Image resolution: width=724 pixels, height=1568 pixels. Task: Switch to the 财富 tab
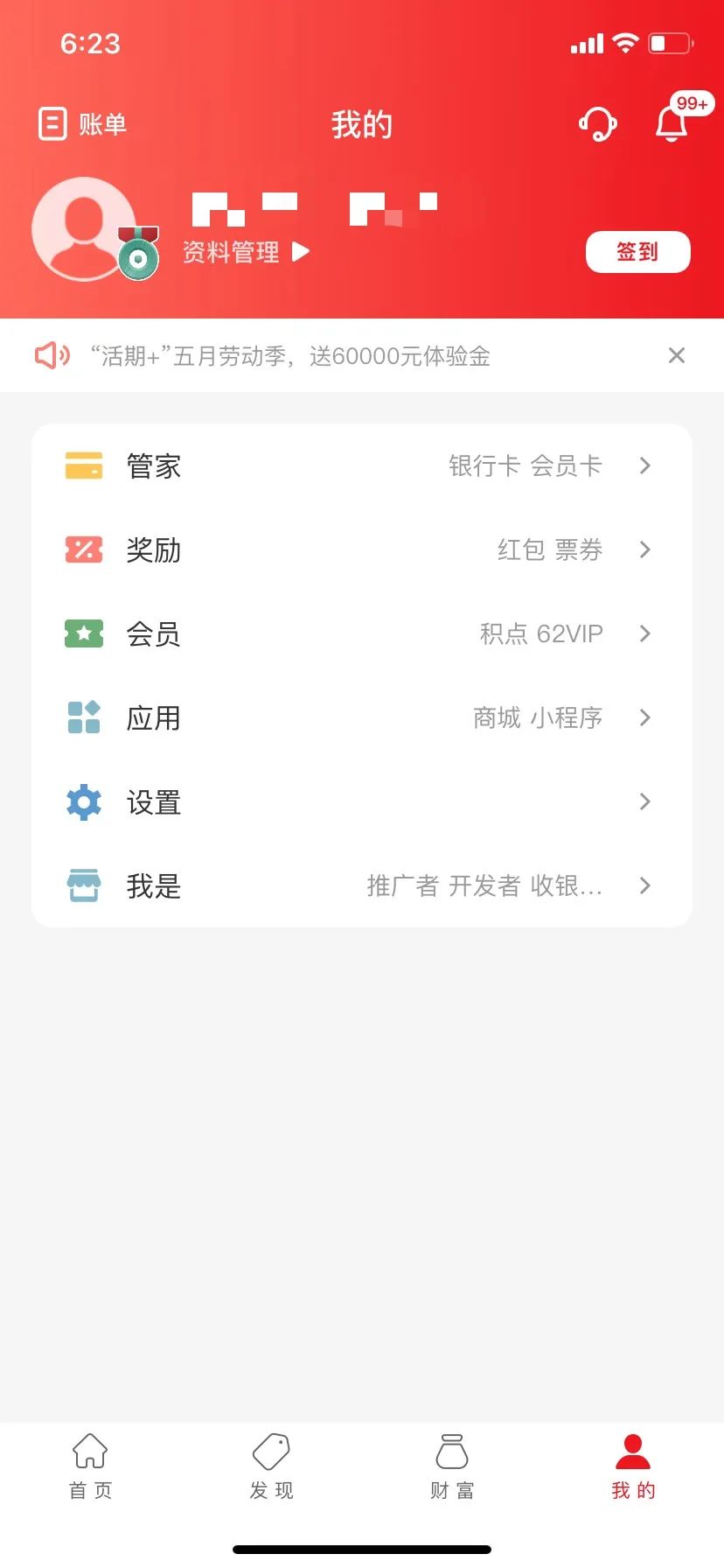(x=452, y=1466)
